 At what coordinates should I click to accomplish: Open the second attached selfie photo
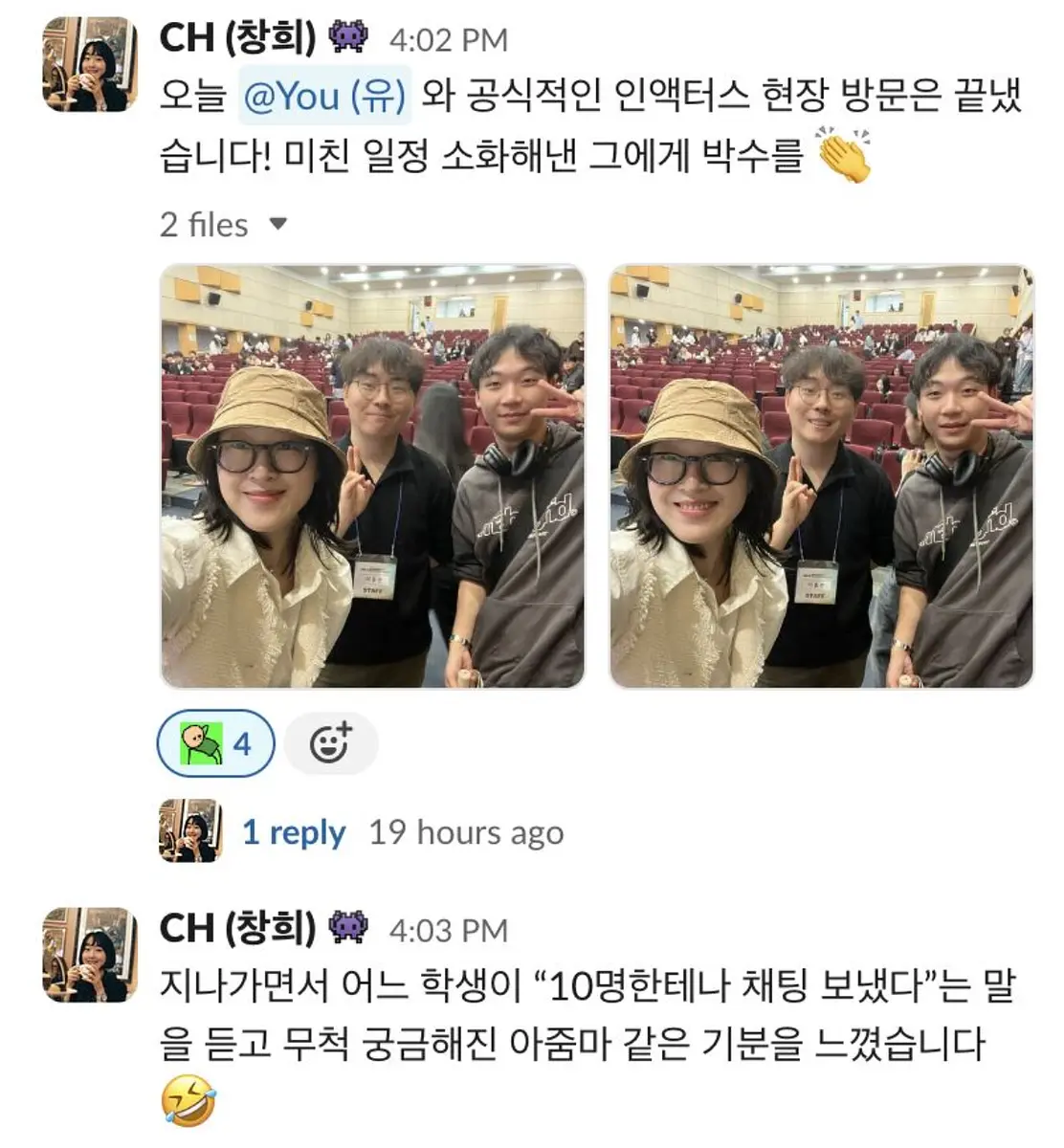pos(822,476)
